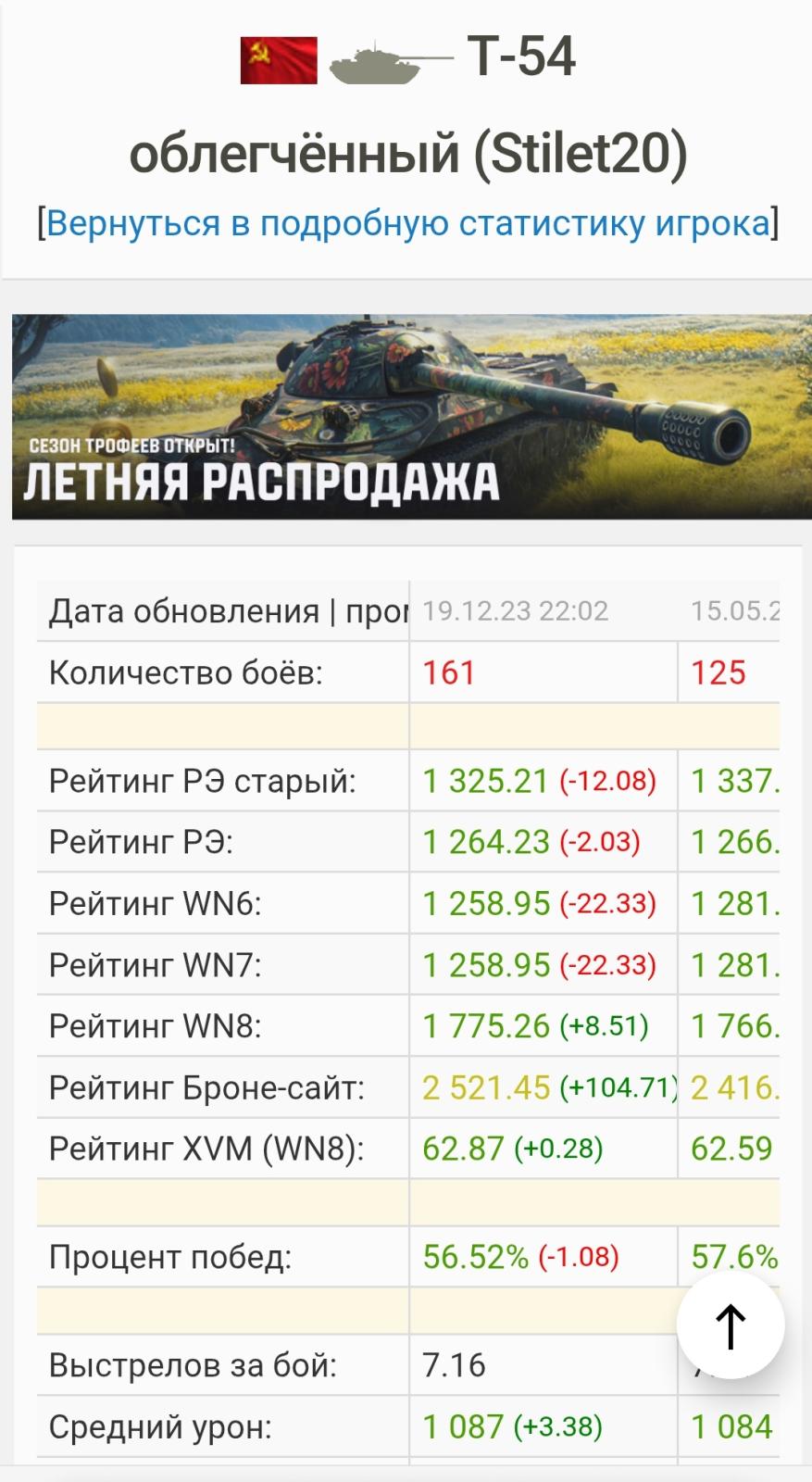The width and height of the screenshot is (812, 1482).
Task: Open the link back to detailed player statistics
Action: pos(407,224)
